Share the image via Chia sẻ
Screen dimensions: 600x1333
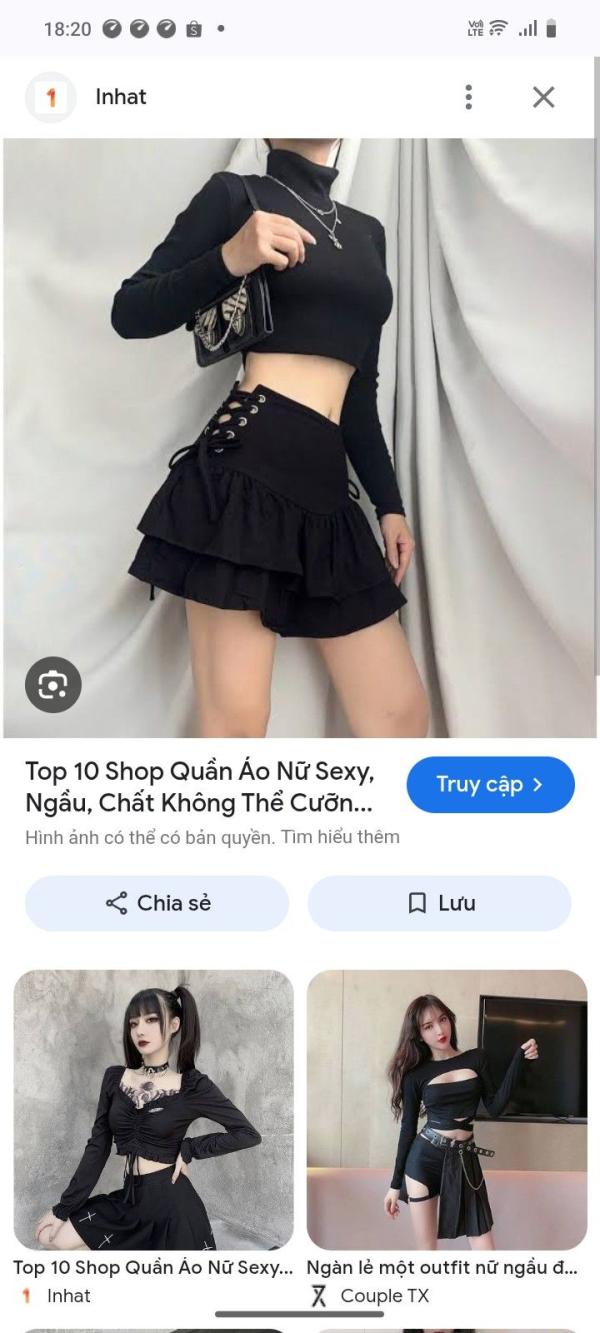[157, 903]
